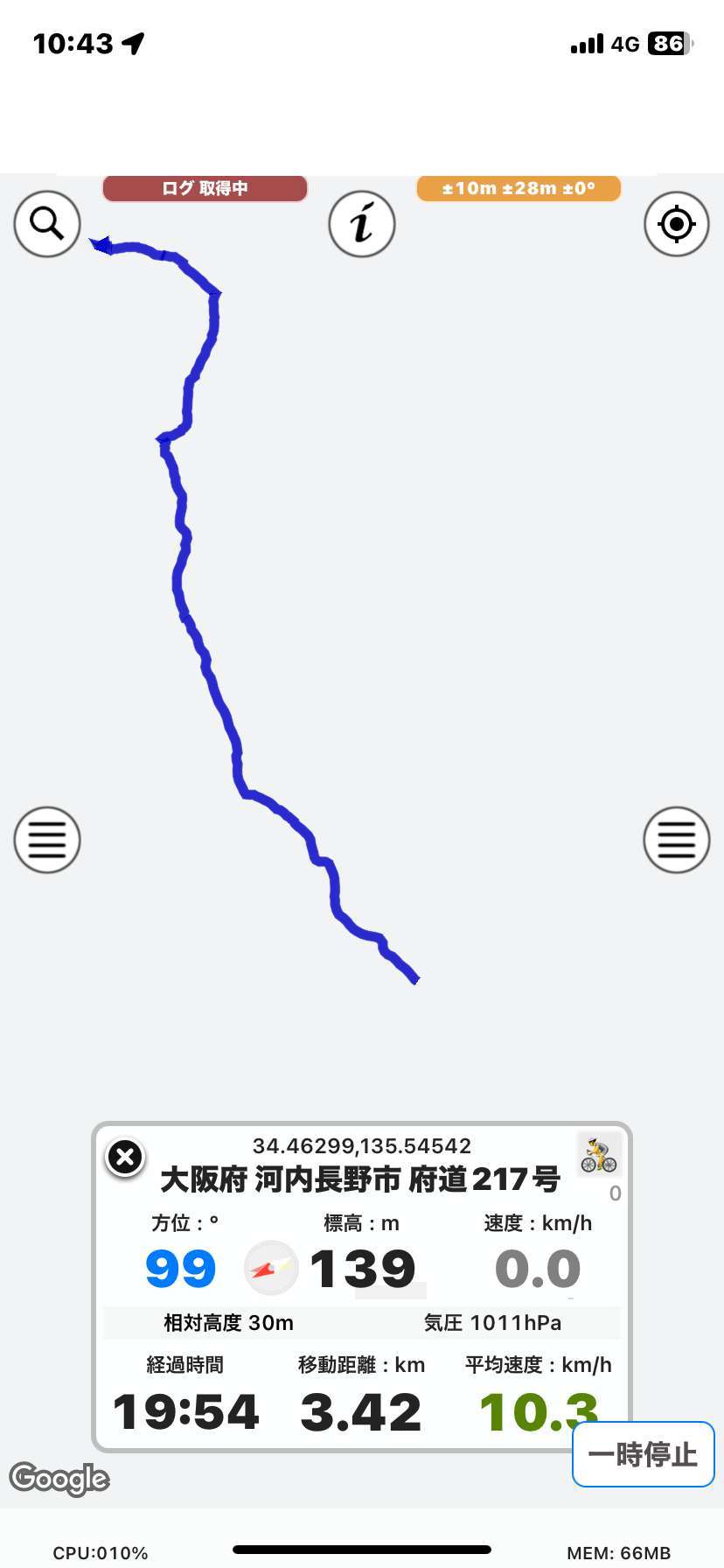Image resolution: width=724 pixels, height=1568 pixels.
Task: Tap the 一時停止 pause button
Action: click(x=644, y=1454)
